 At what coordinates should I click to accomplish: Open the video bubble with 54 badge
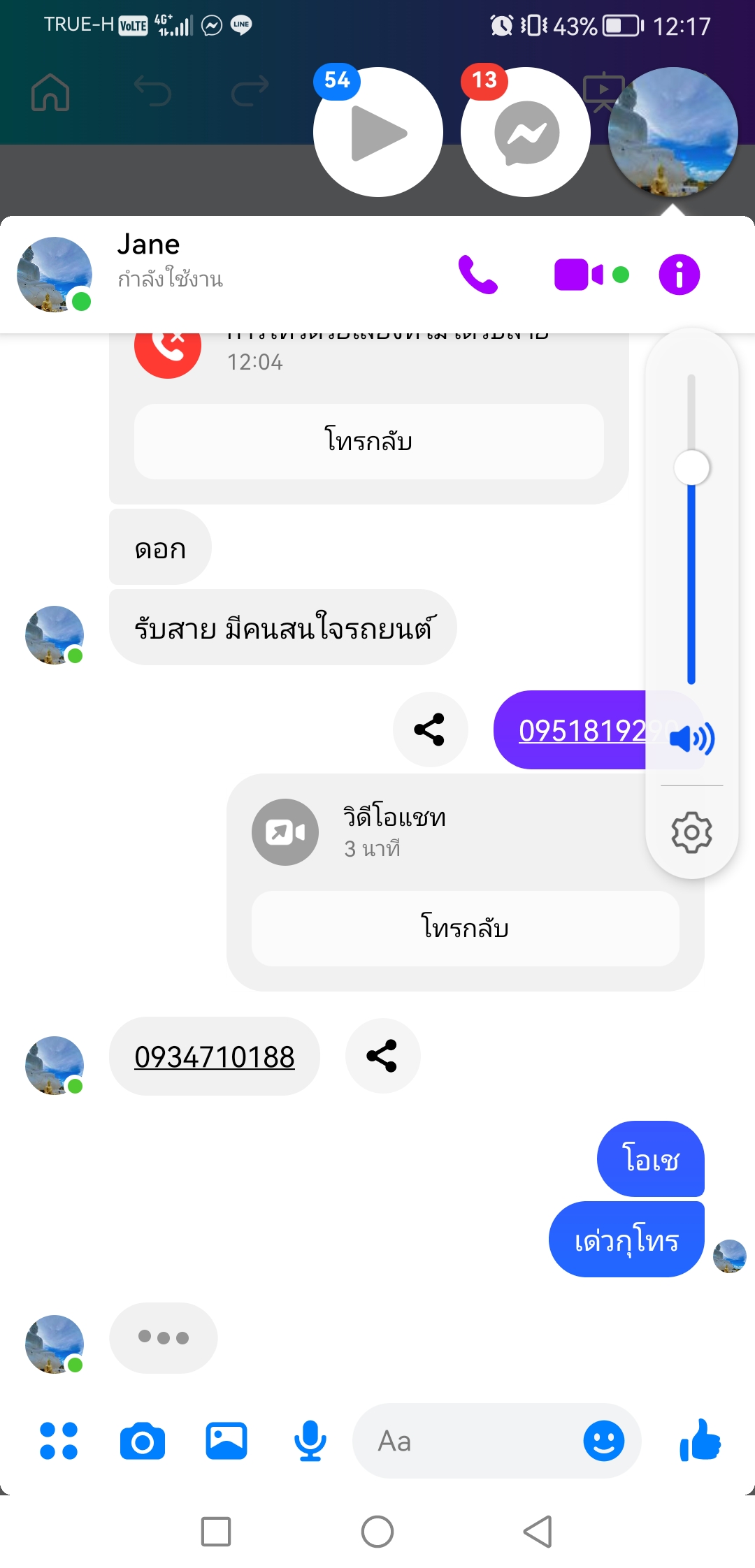point(378,133)
